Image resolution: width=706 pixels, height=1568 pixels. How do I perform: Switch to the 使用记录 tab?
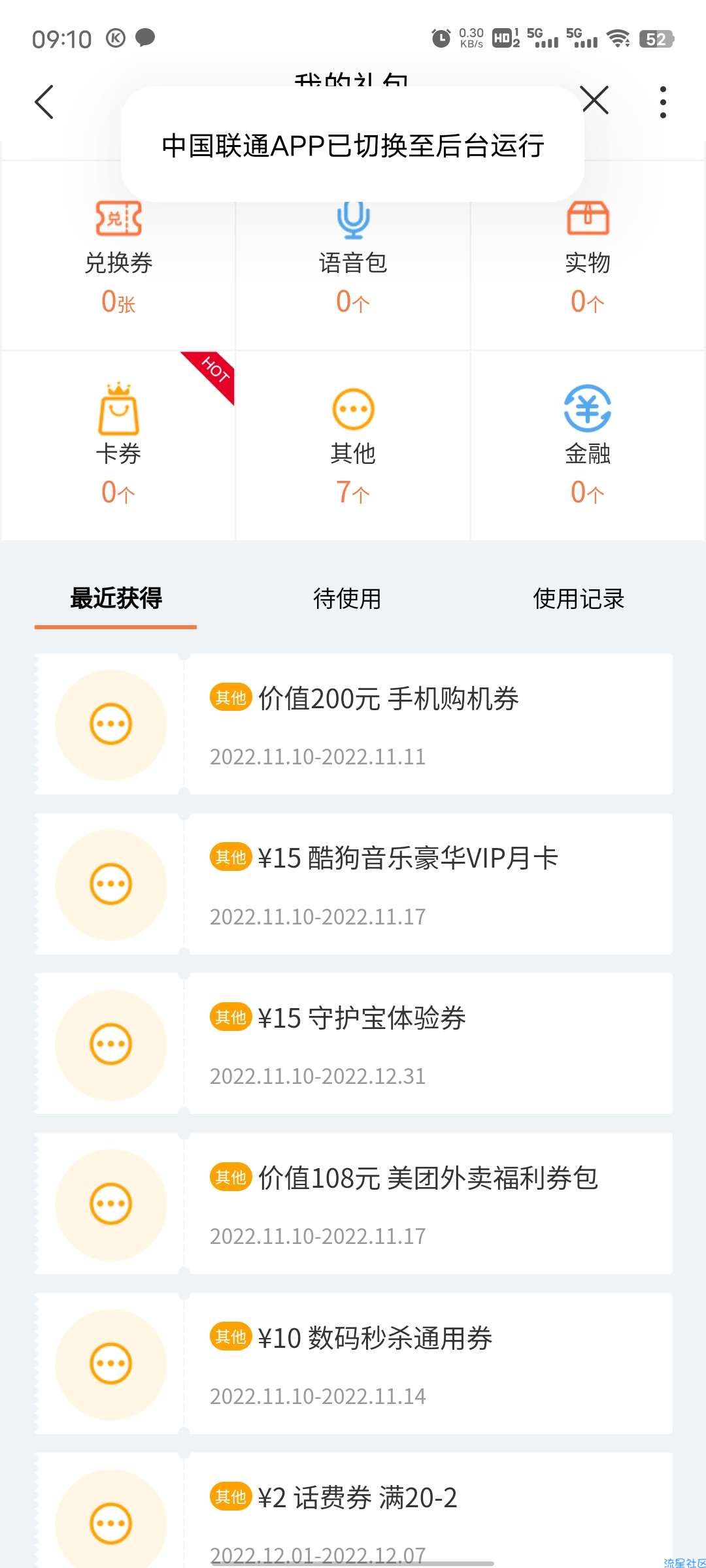(x=579, y=598)
